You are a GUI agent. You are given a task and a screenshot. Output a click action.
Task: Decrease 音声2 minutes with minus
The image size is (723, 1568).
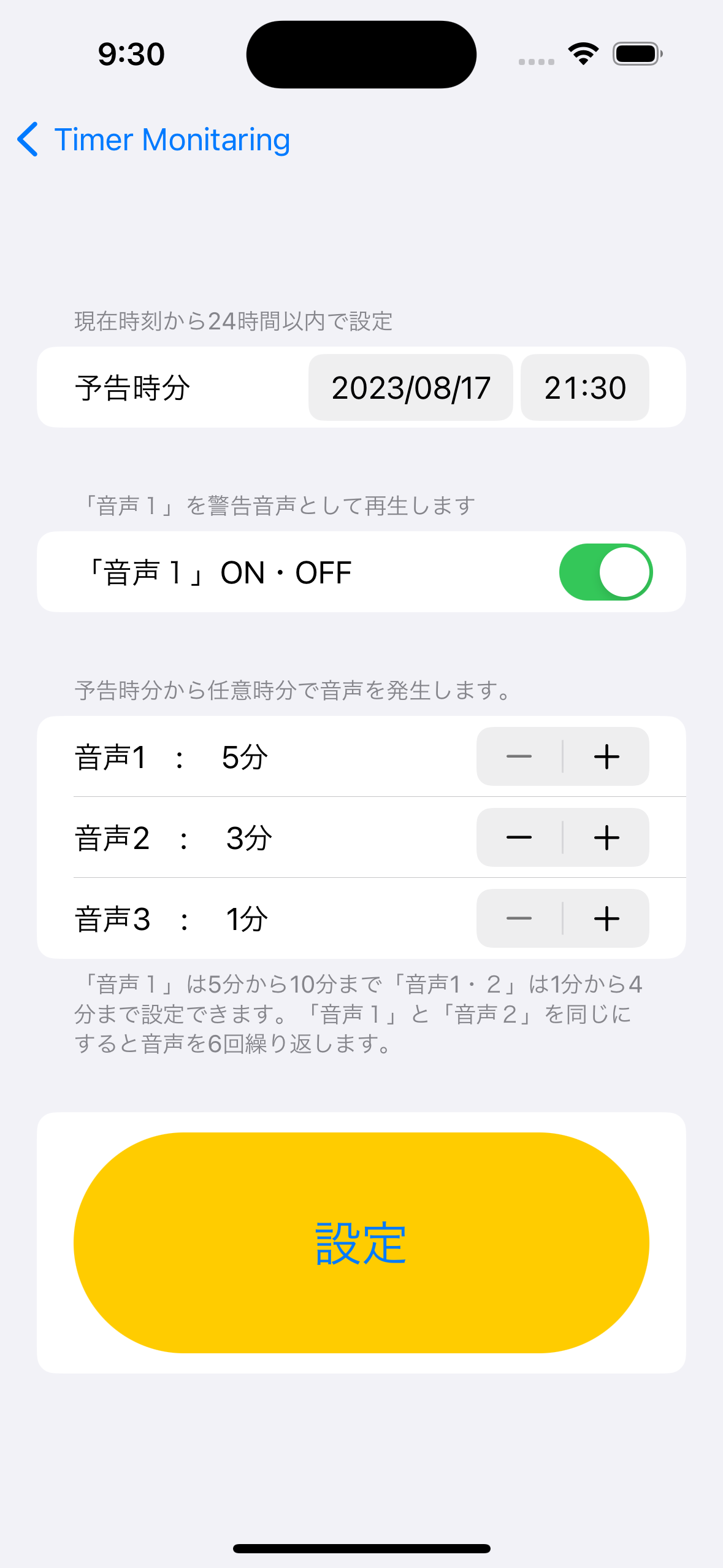pyautogui.click(x=519, y=837)
